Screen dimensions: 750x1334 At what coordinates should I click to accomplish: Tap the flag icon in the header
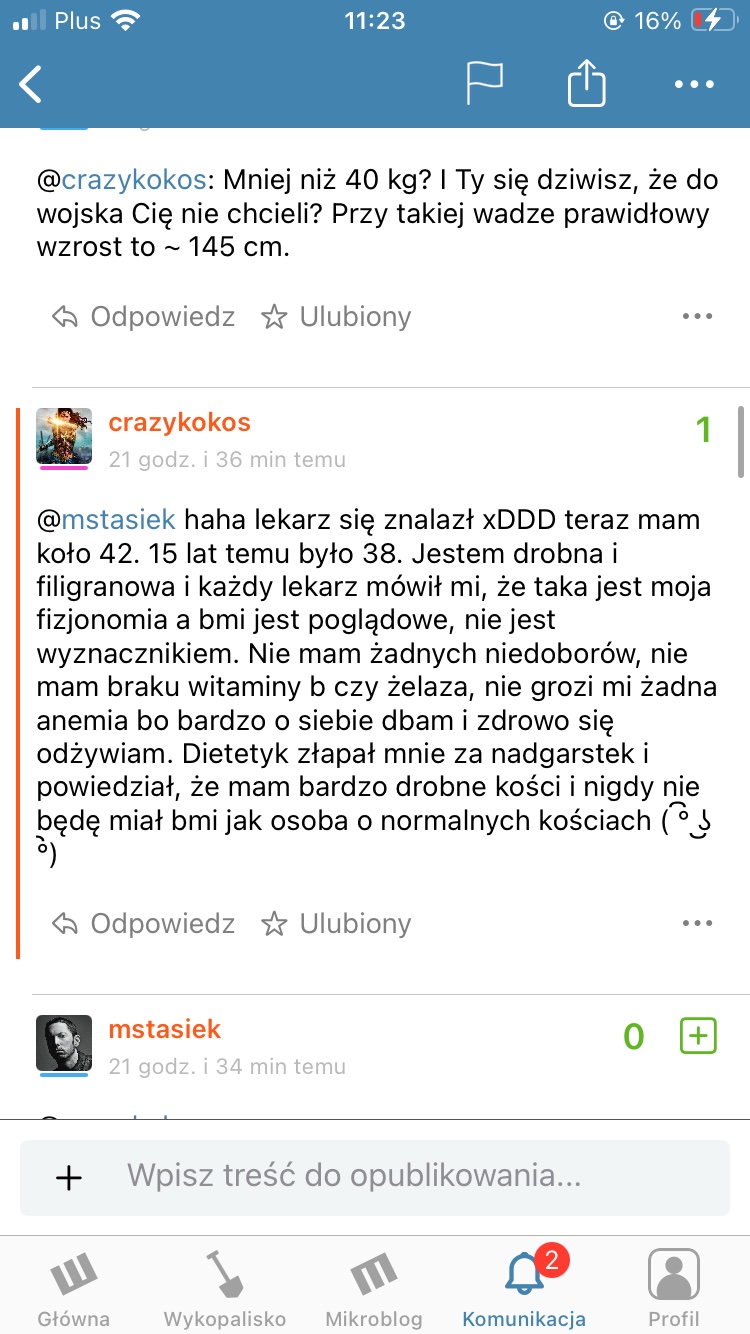point(484,84)
